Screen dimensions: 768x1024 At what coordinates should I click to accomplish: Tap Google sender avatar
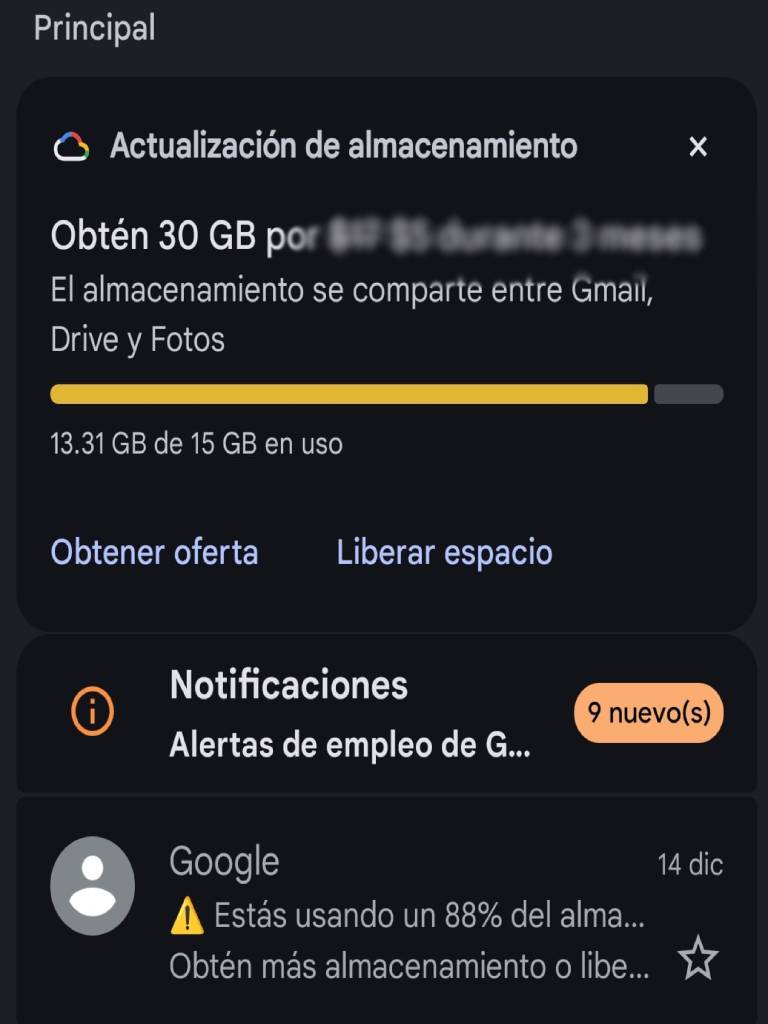click(92, 886)
